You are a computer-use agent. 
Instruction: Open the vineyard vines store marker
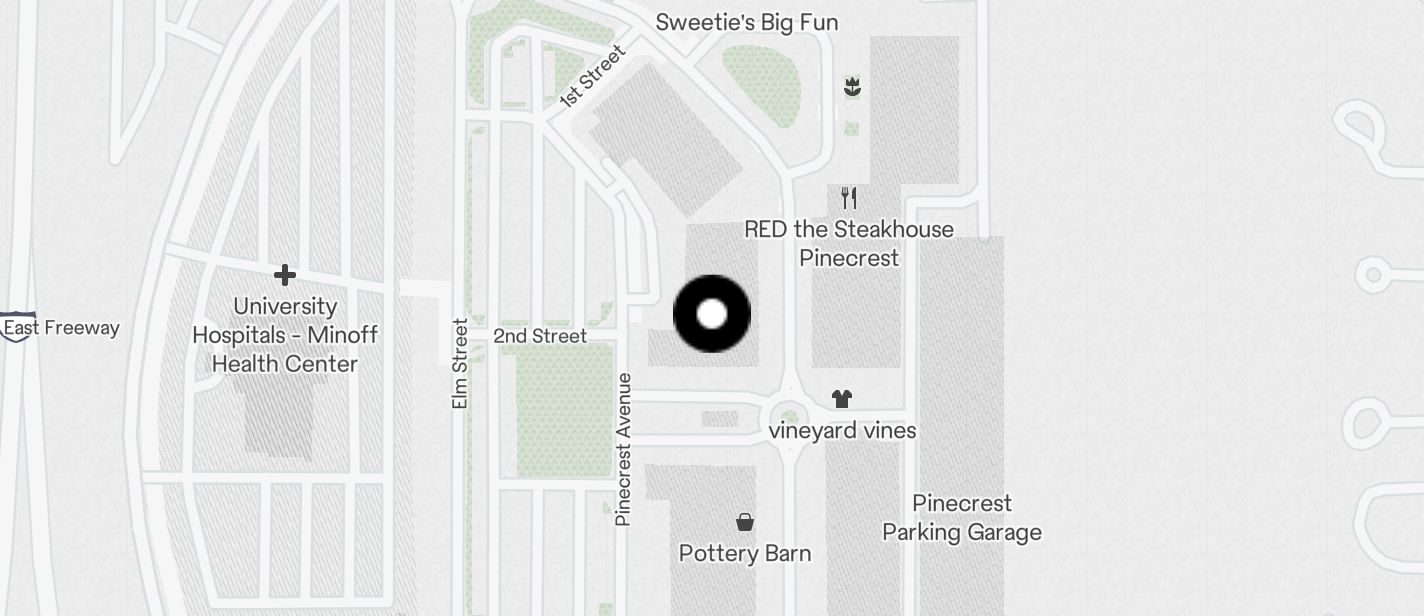[x=841, y=399]
